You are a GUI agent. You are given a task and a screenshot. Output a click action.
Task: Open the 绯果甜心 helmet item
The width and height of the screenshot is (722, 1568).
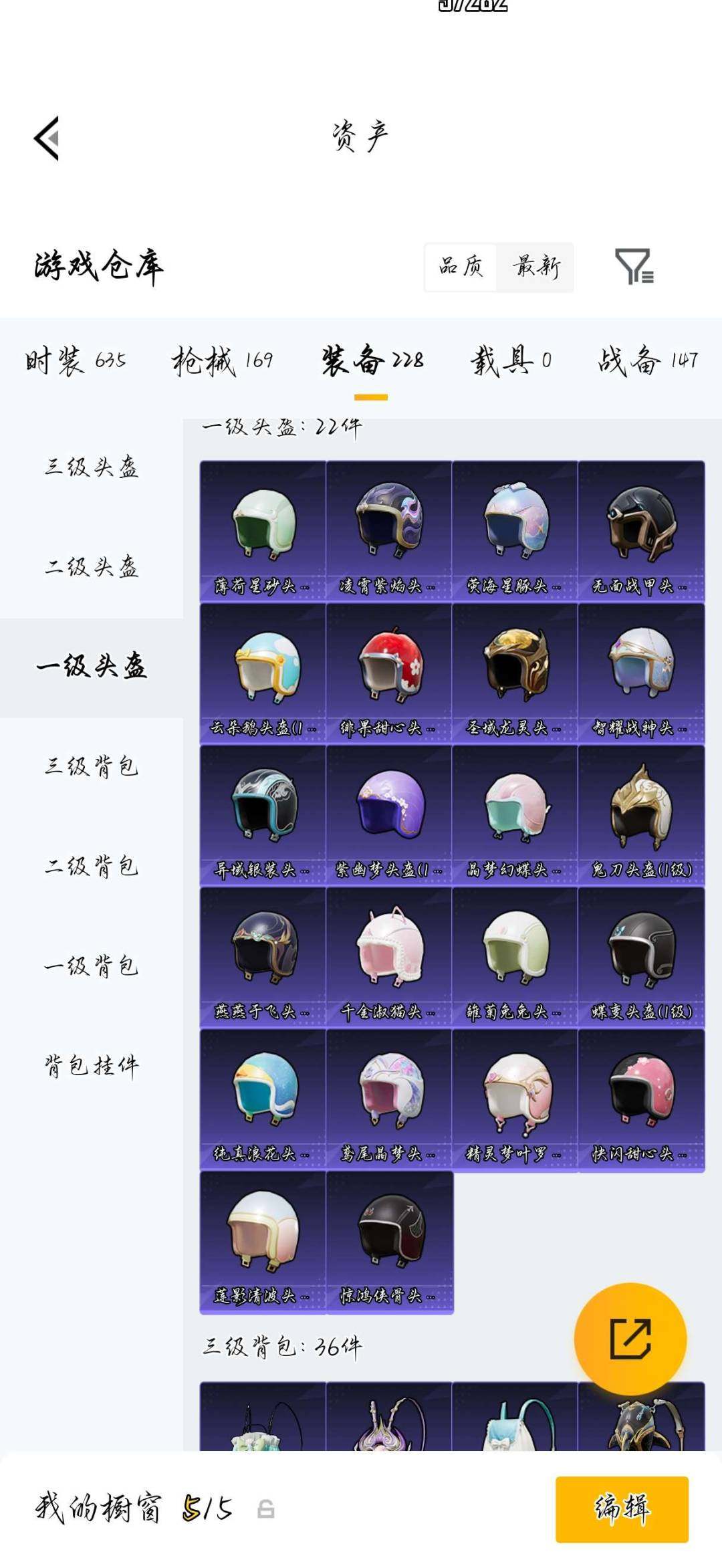pos(389,673)
